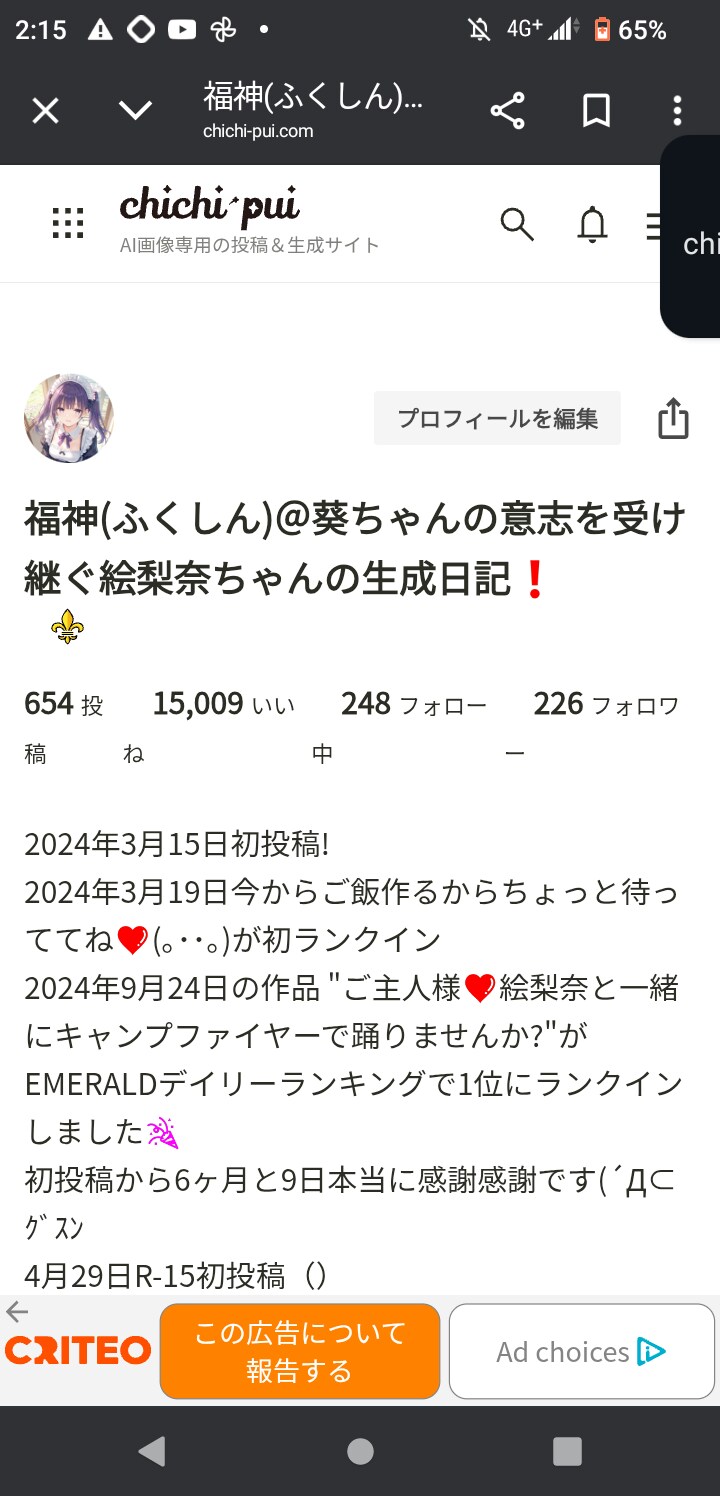
Task: Navigate back with the system back button
Action: [152, 1451]
